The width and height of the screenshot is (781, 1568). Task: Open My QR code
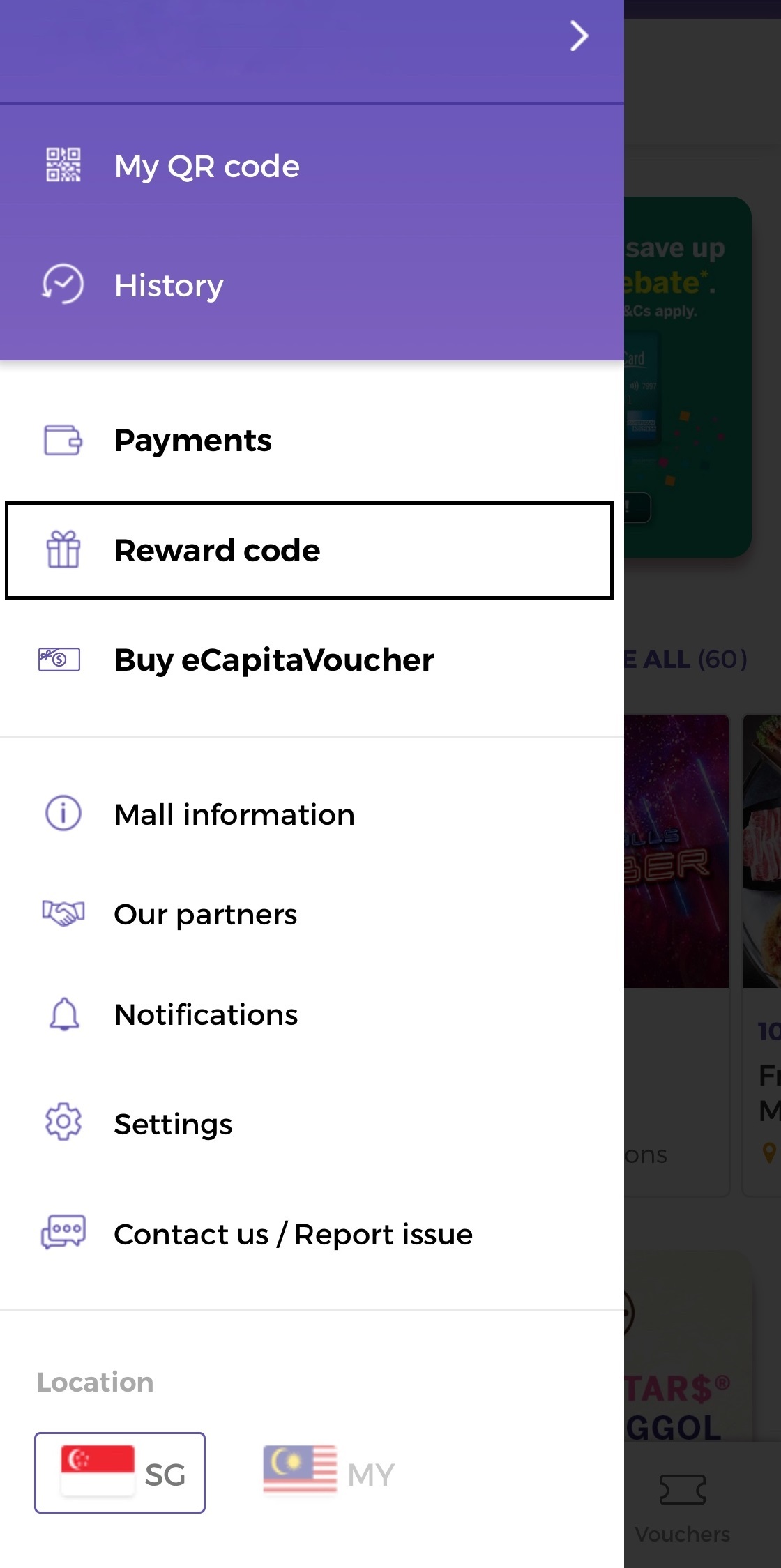(206, 167)
